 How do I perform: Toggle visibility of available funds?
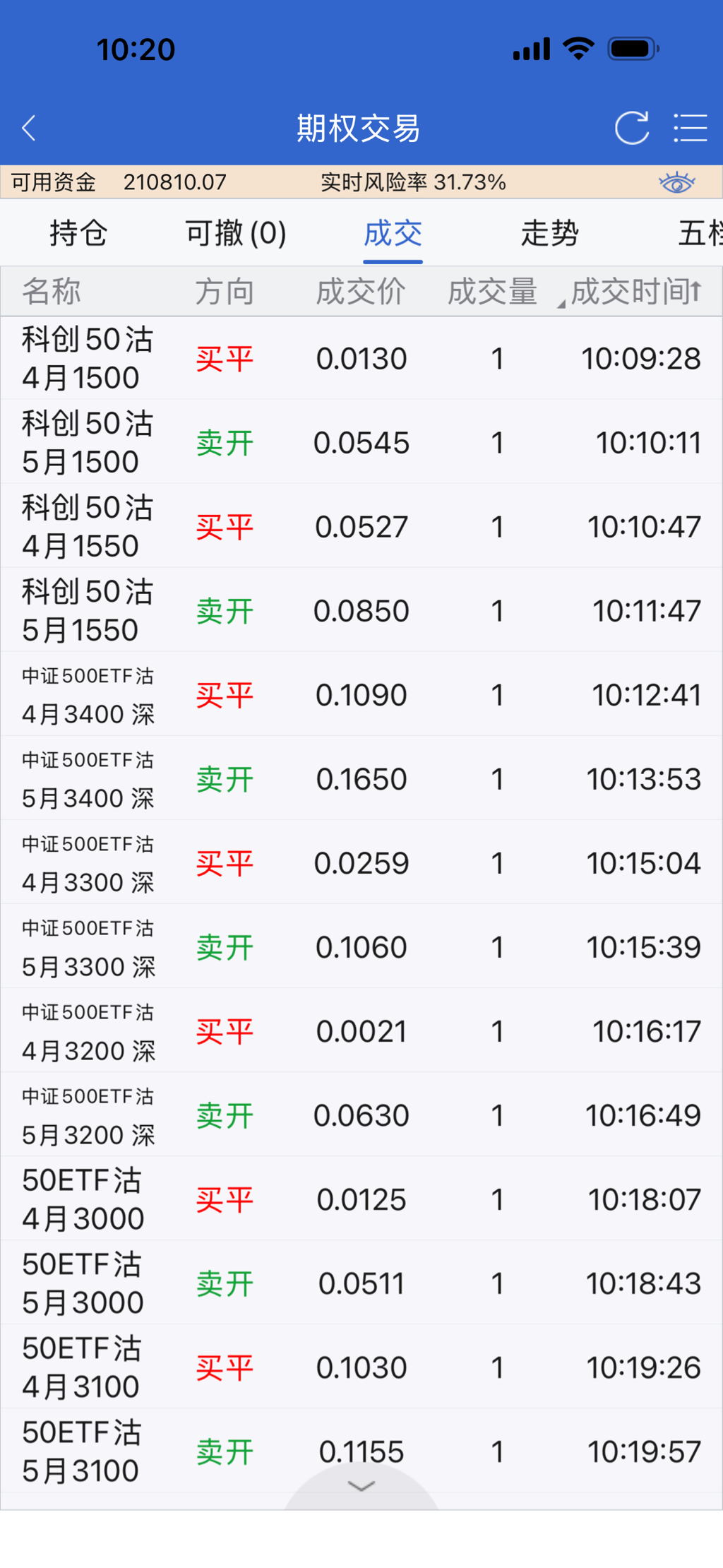click(x=676, y=183)
